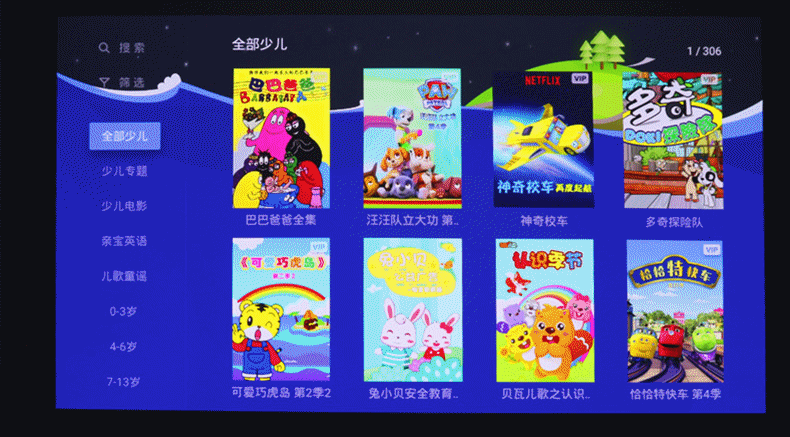Switch to the 少儿电影 category

(x=124, y=206)
